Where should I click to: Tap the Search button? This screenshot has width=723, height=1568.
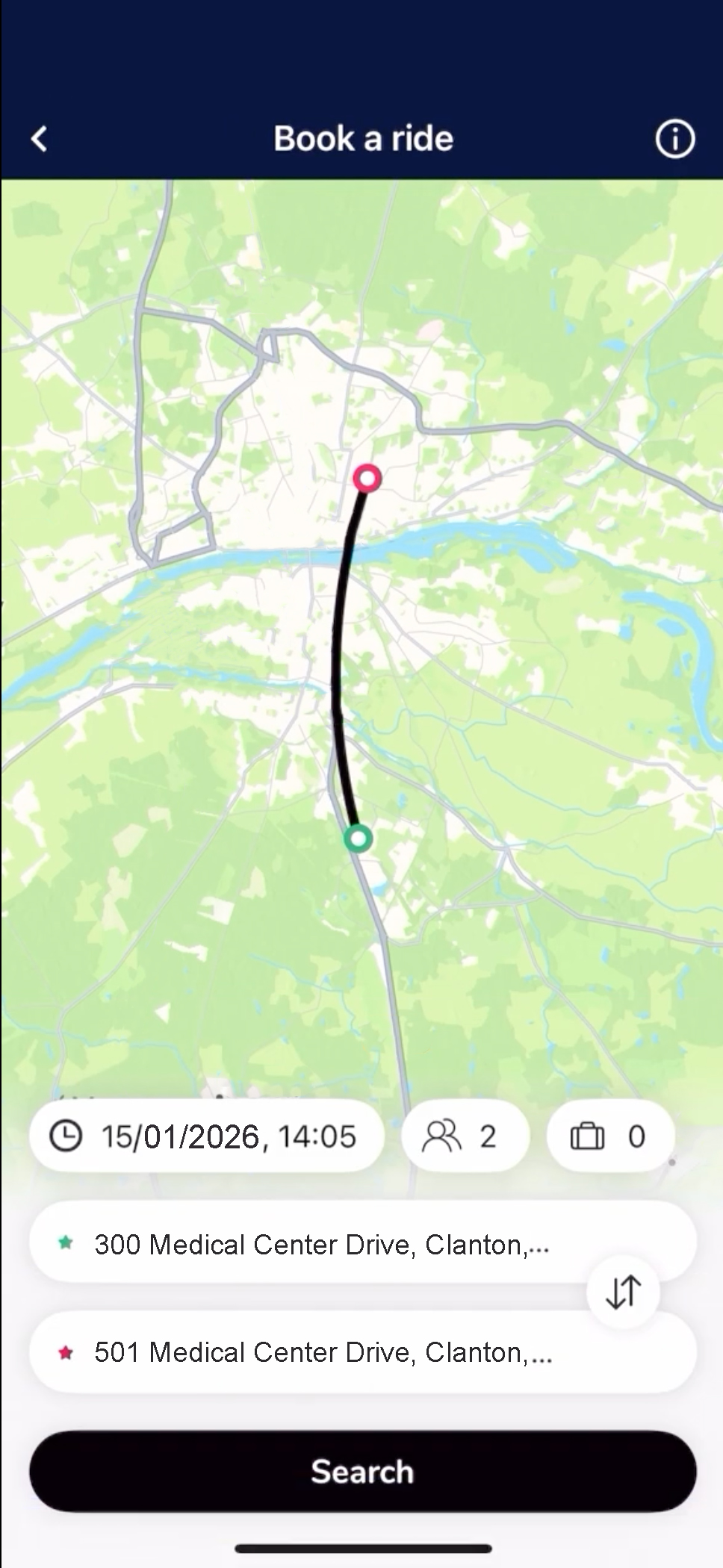coord(362,1472)
